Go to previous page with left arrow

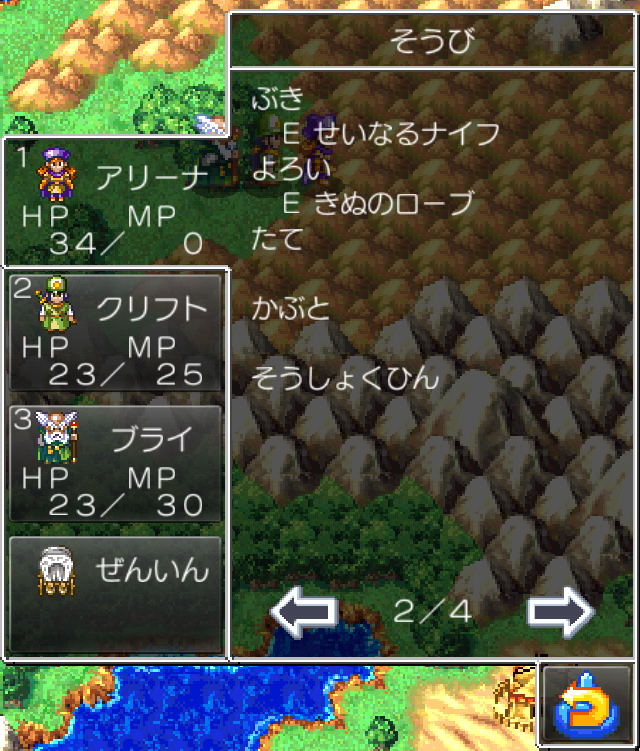point(305,611)
